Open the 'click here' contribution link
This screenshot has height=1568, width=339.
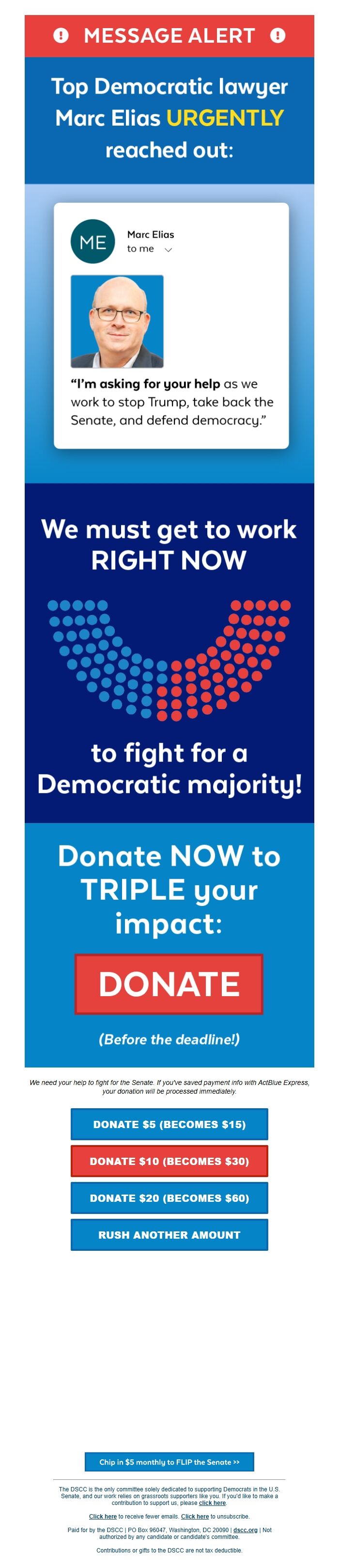tap(212, 1503)
